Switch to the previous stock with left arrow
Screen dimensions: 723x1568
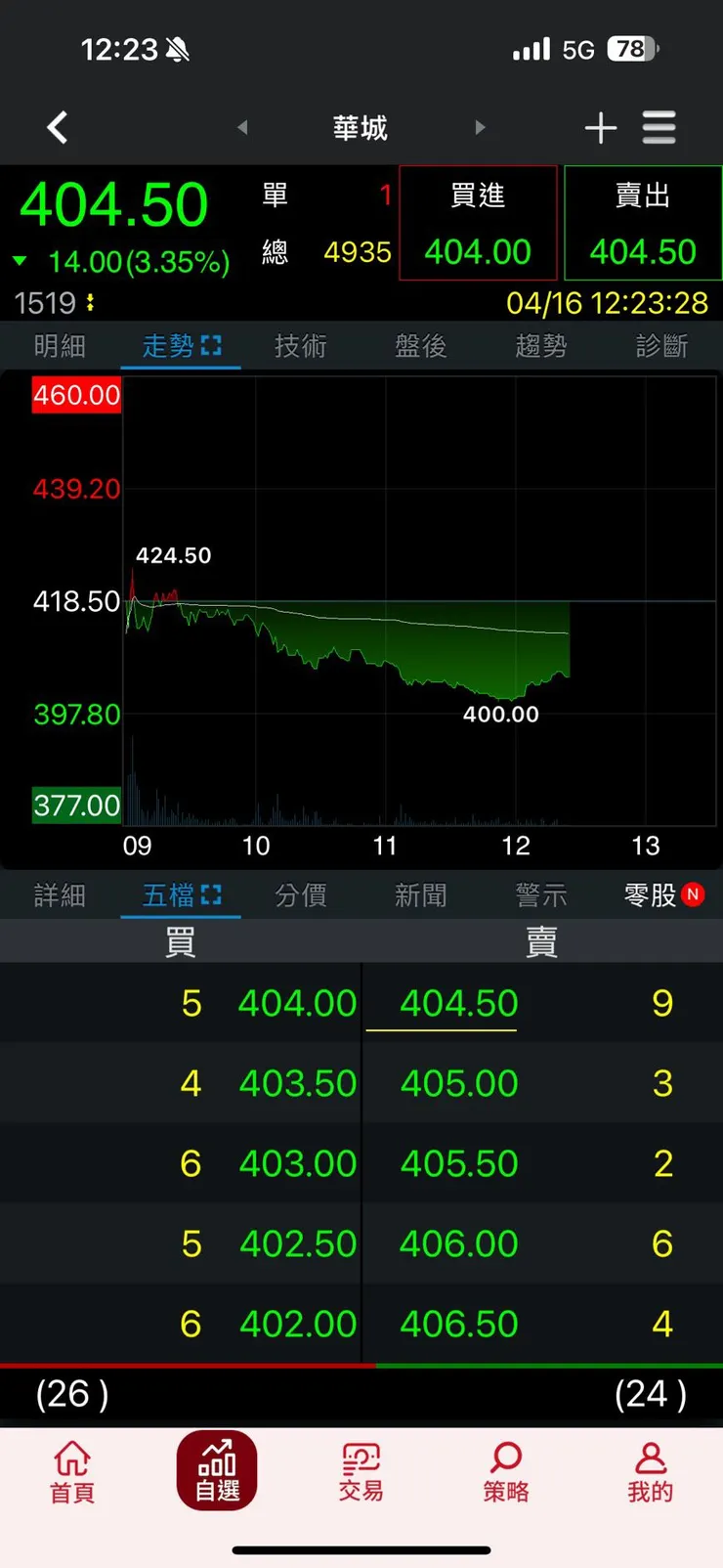[242, 127]
